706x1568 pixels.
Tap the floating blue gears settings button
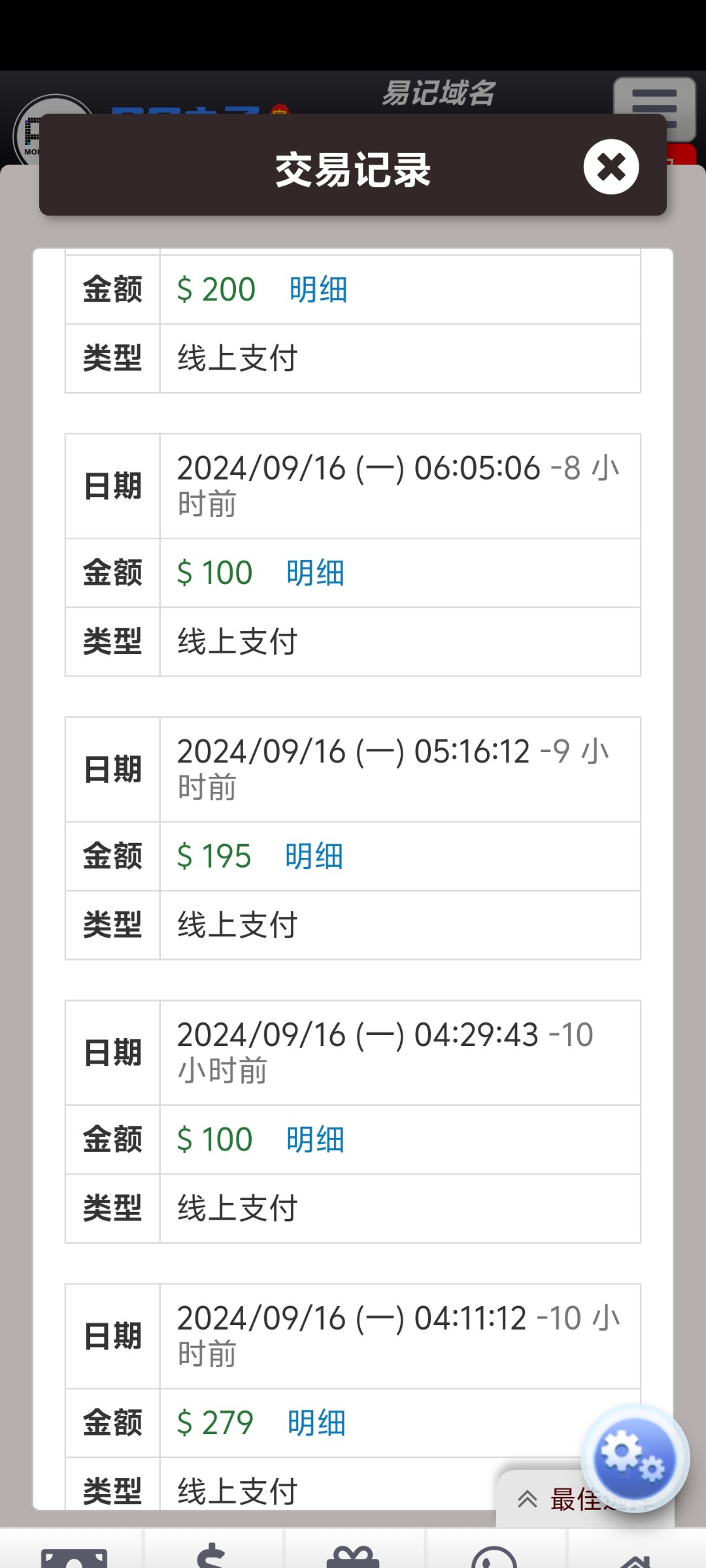634,1458
